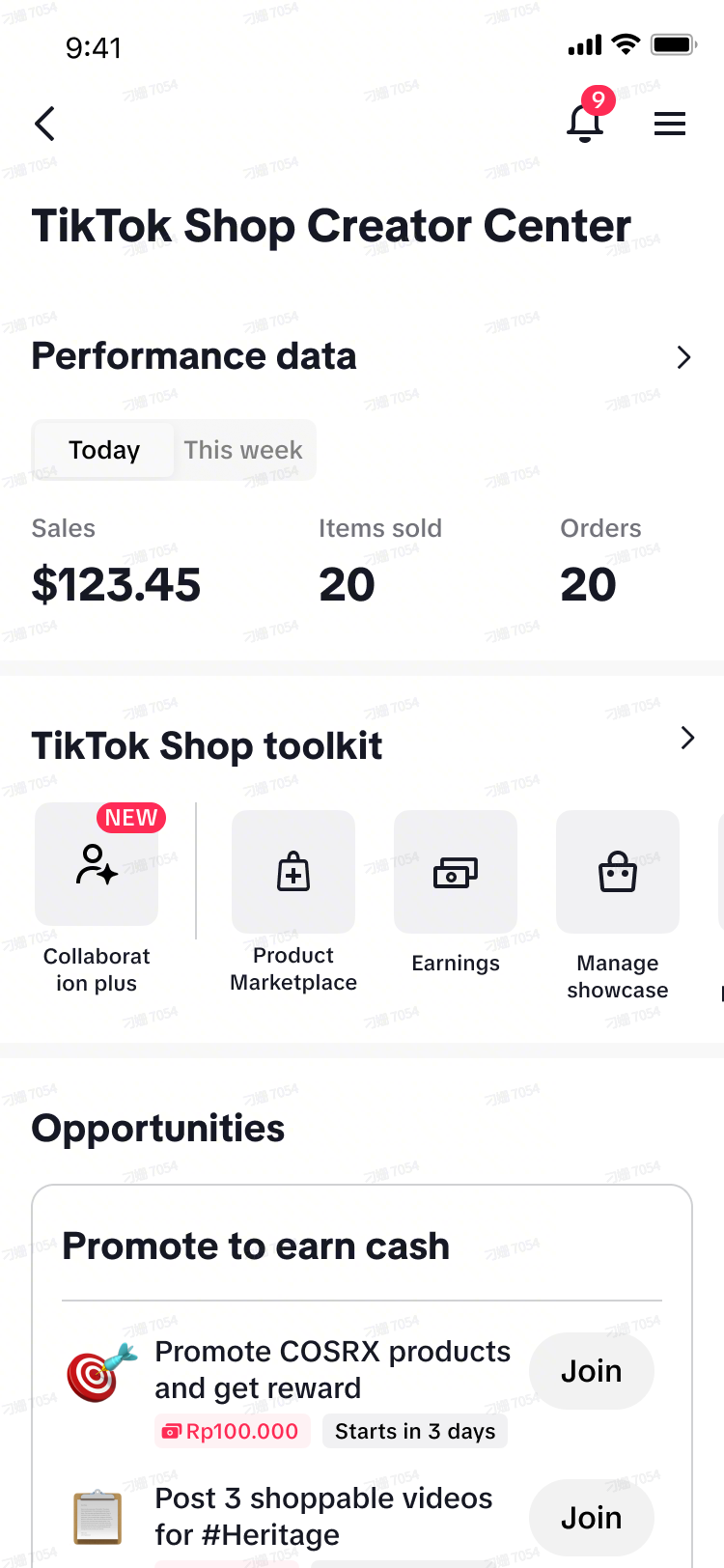Viewport: 724px width, 1568px height.
Task: Join the COSRX products promotion
Action: coord(591,1371)
